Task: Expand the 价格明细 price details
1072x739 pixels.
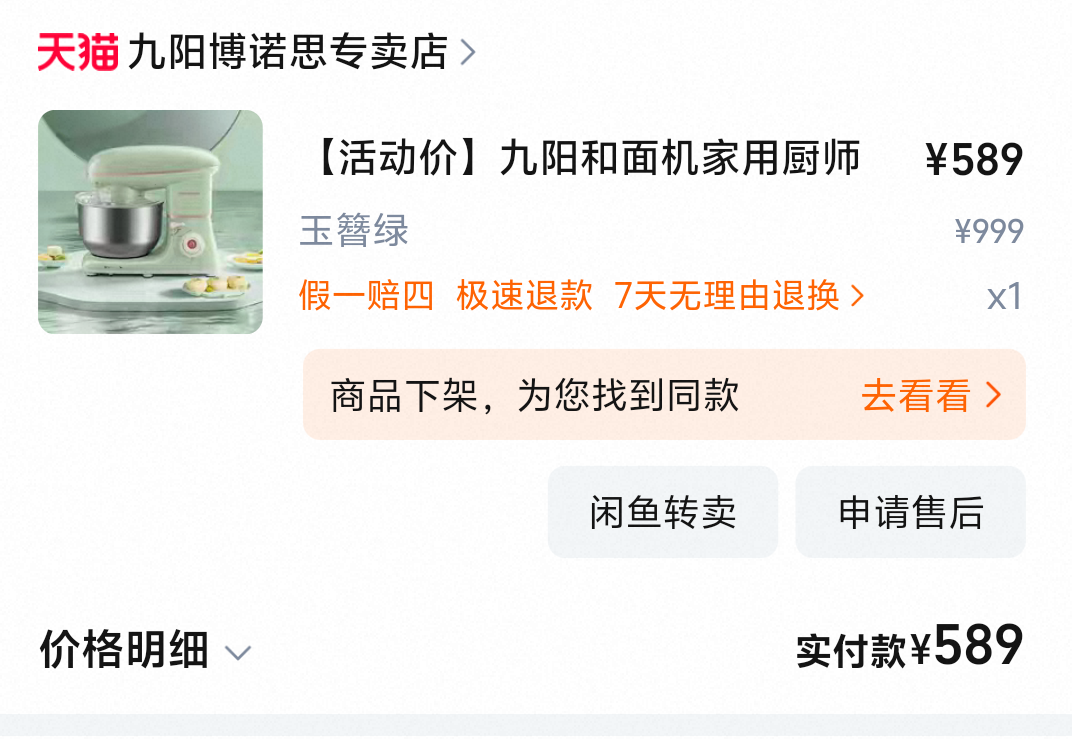Action: [145, 652]
